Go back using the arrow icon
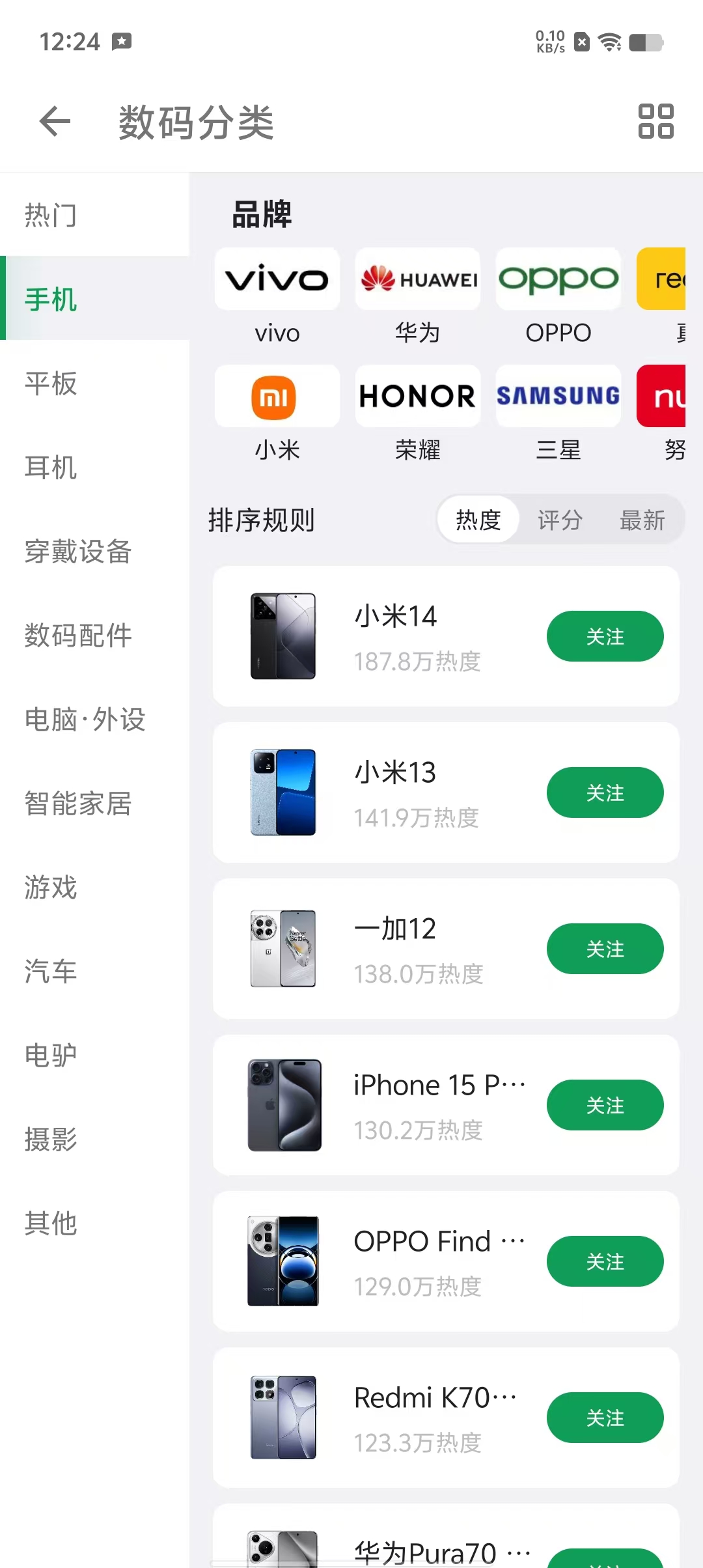The height and width of the screenshot is (1568, 703). [x=55, y=122]
